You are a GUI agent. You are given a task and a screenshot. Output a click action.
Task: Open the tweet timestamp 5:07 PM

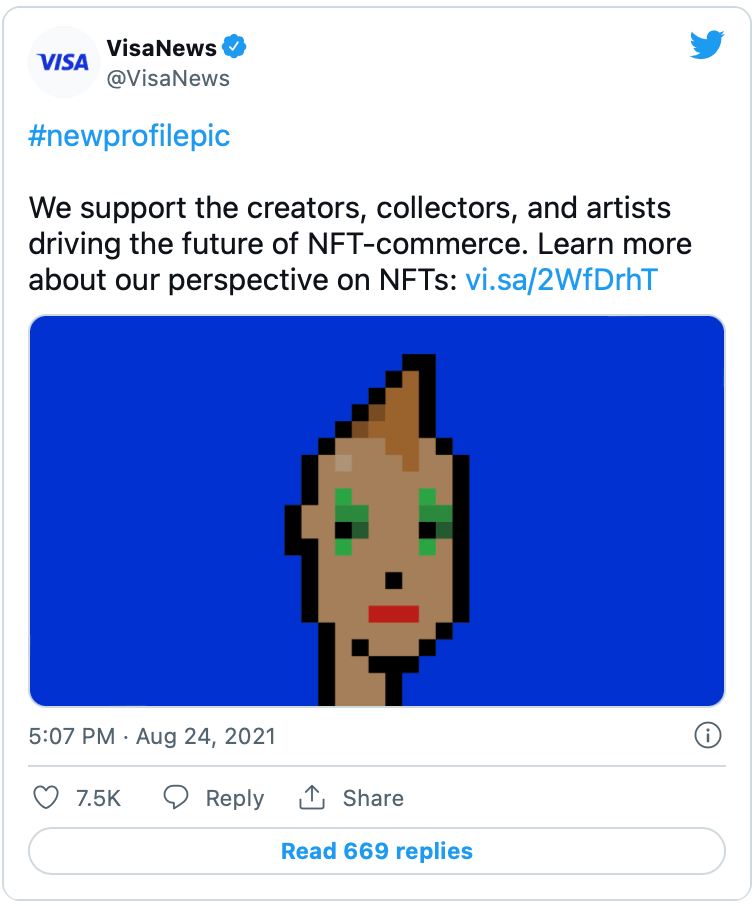(72, 737)
